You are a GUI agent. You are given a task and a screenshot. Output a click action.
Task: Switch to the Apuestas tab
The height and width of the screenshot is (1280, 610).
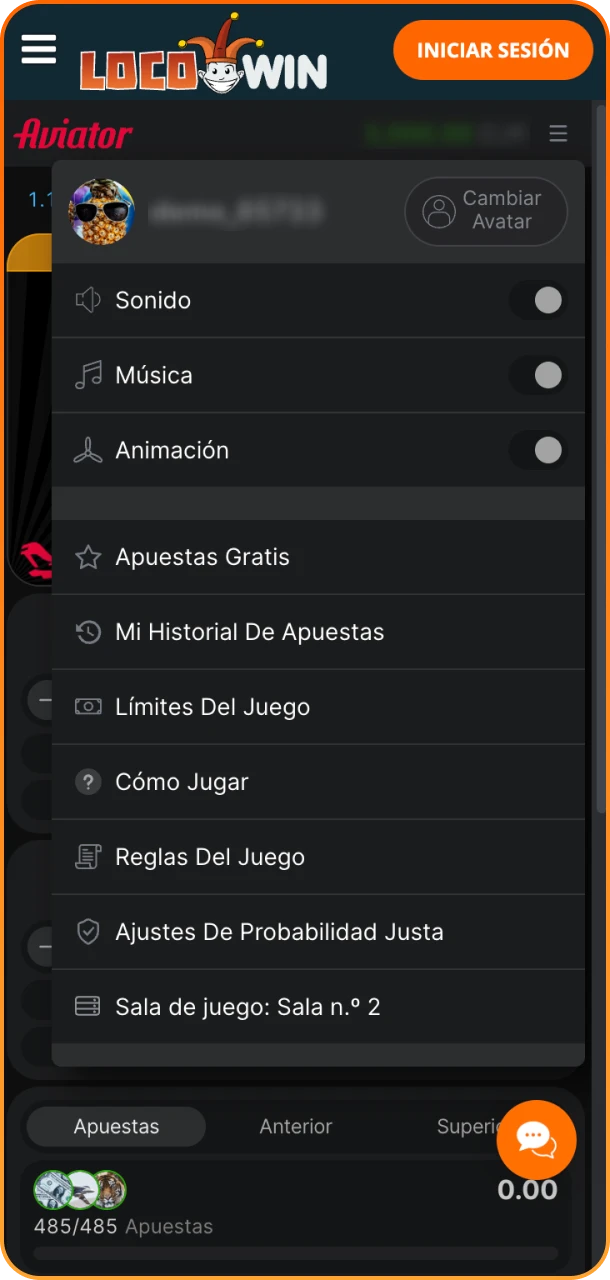pos(116,1126)
